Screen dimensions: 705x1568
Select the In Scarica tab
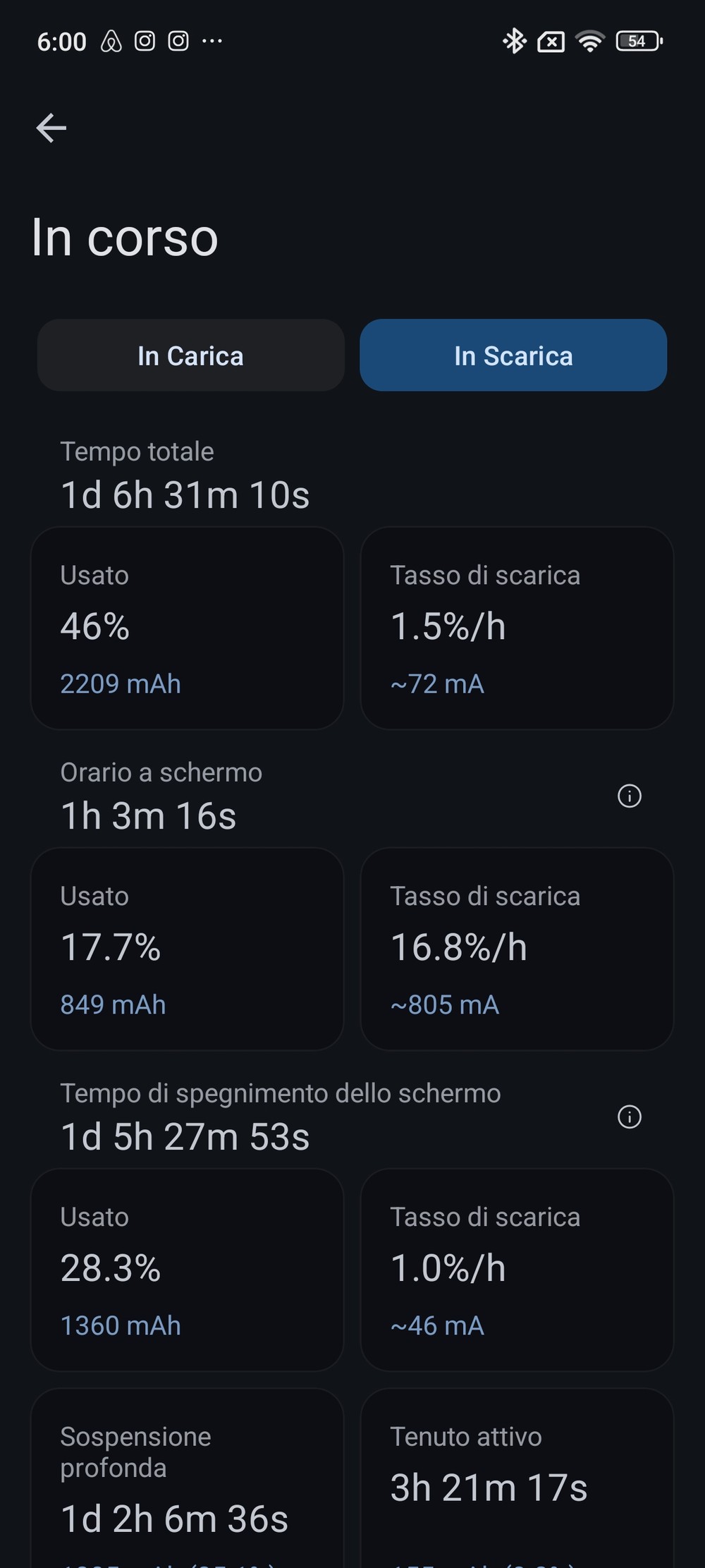coord(513,355)
